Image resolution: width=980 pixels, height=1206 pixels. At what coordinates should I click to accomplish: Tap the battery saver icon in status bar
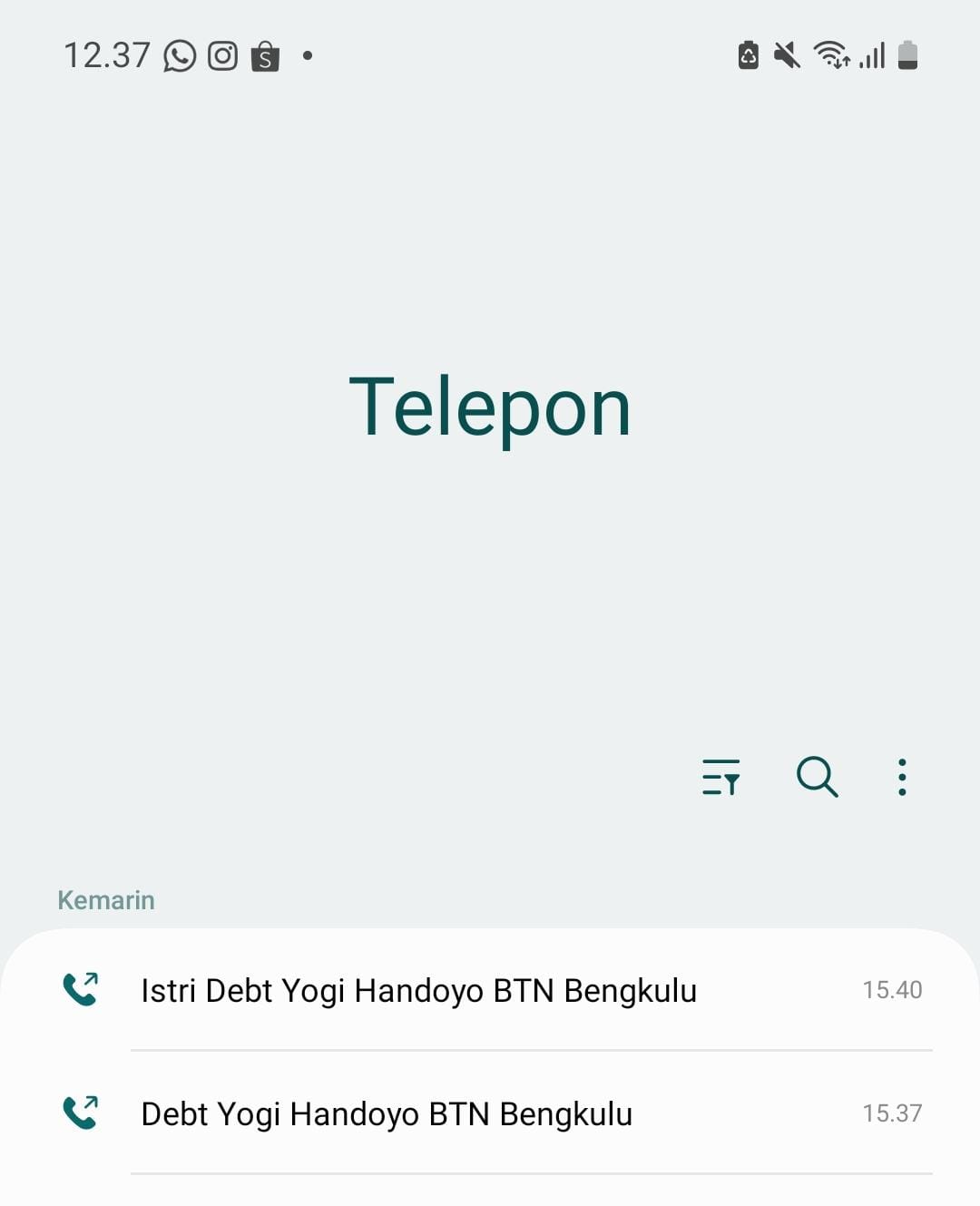748,54
